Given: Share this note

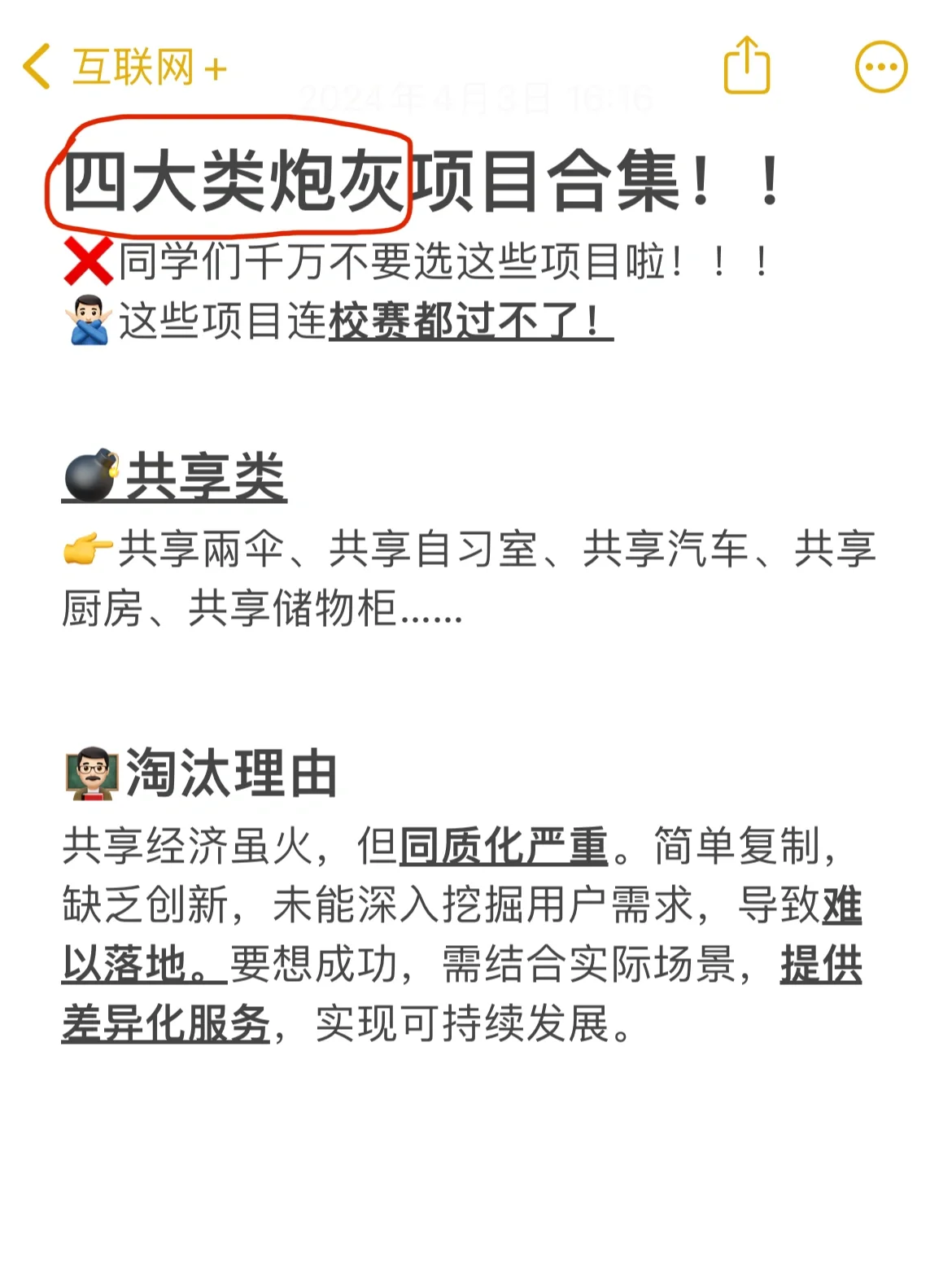Looking at the screenshot, I should coord(746,65).
